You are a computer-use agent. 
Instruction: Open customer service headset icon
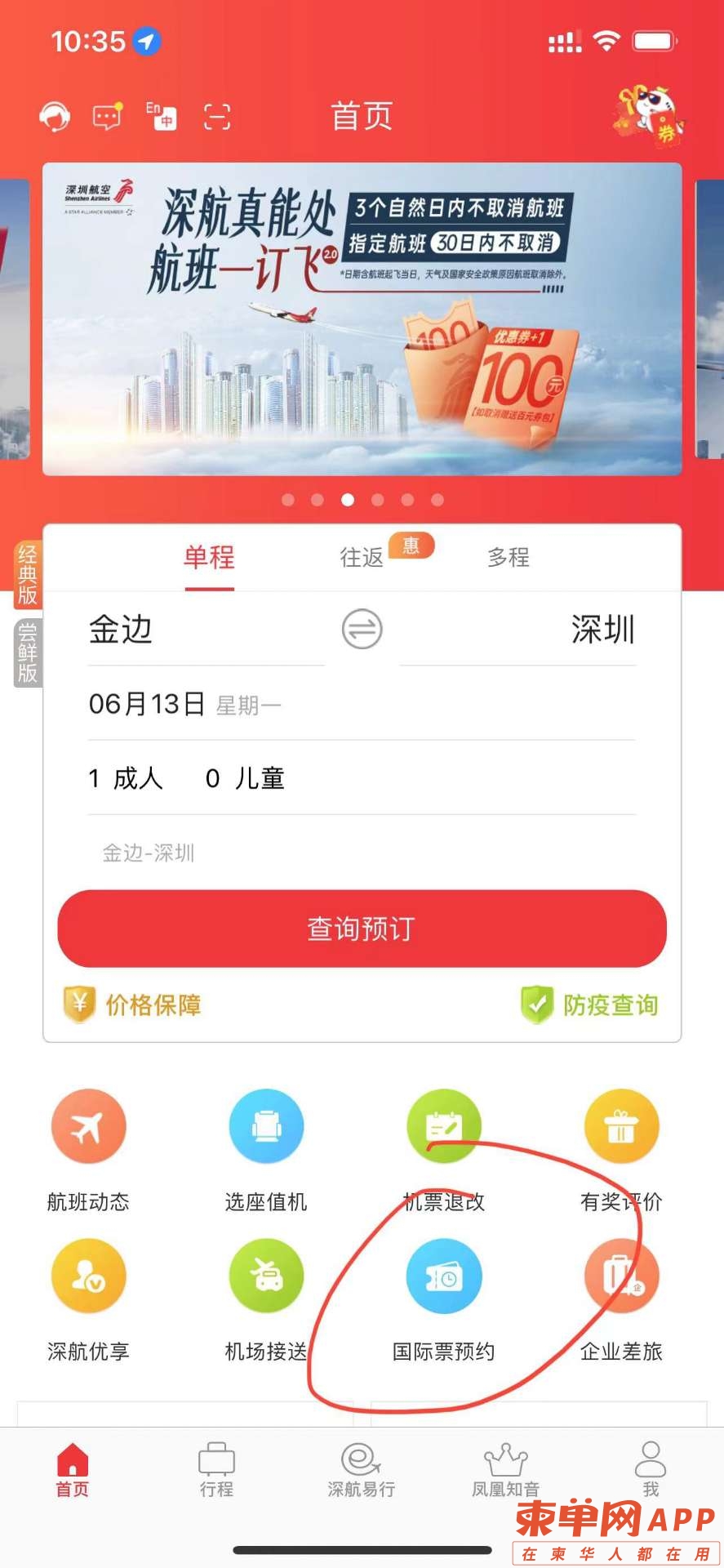point(56,117)
